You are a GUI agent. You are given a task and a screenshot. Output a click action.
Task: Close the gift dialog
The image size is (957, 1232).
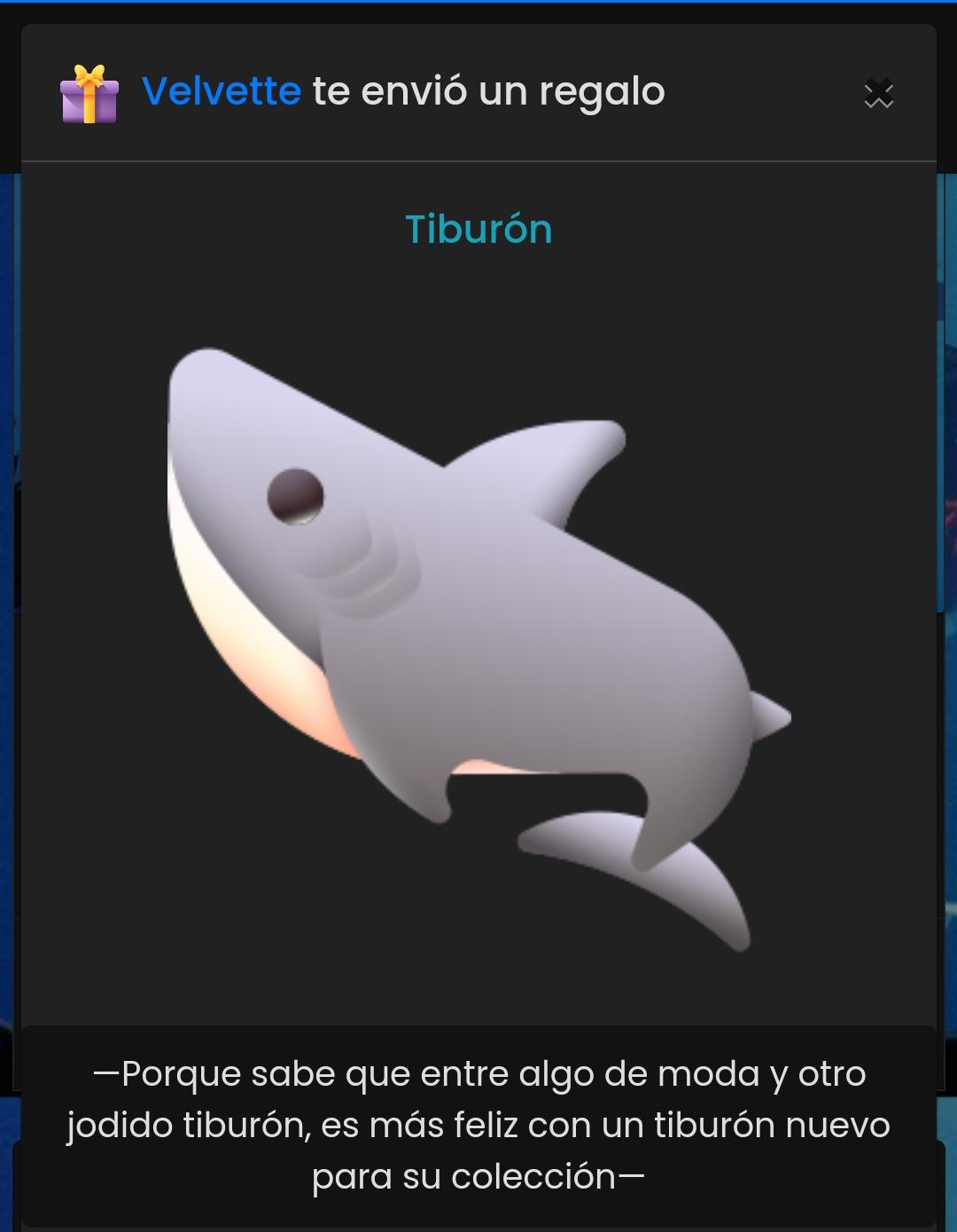878,93
